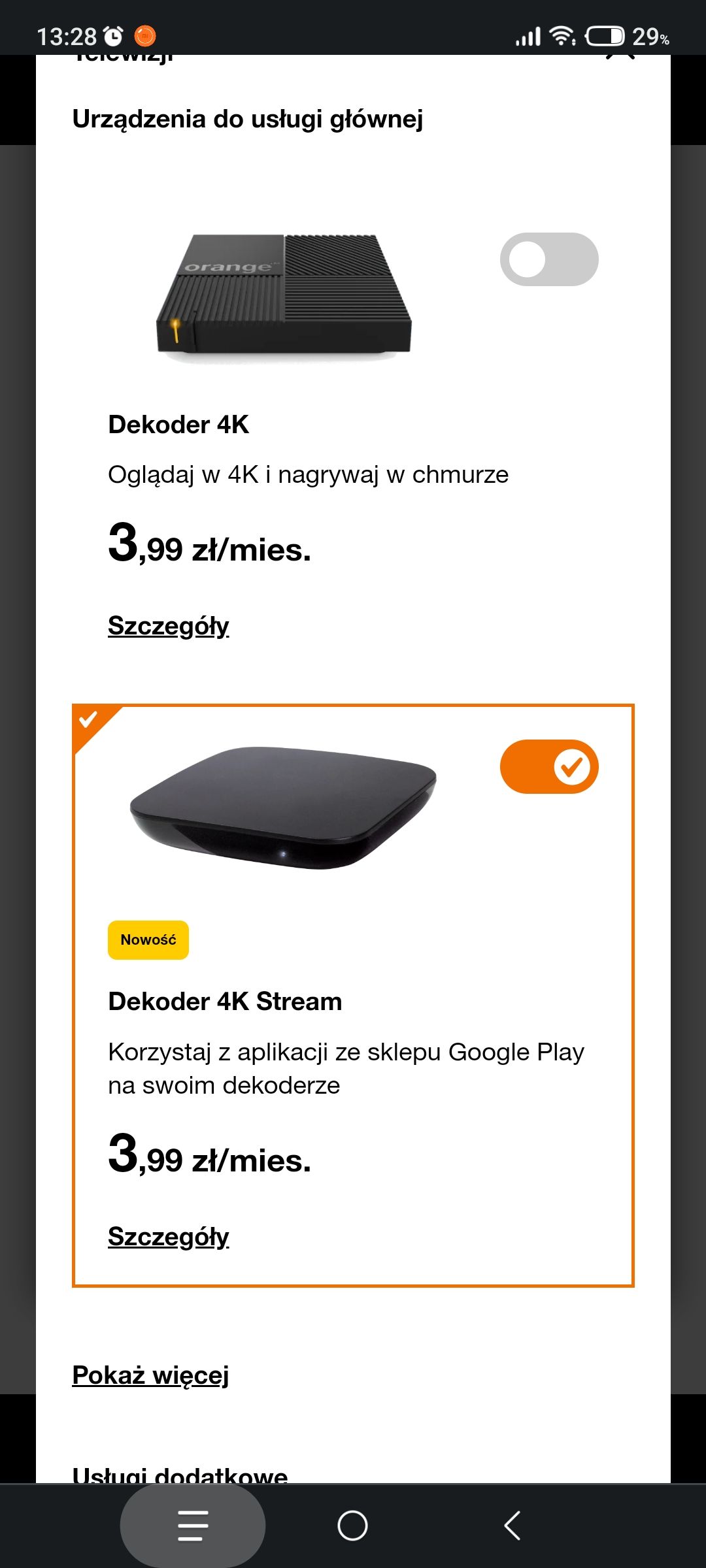Go back using the system back button

pyautogui.click(x=513, y=1526)
